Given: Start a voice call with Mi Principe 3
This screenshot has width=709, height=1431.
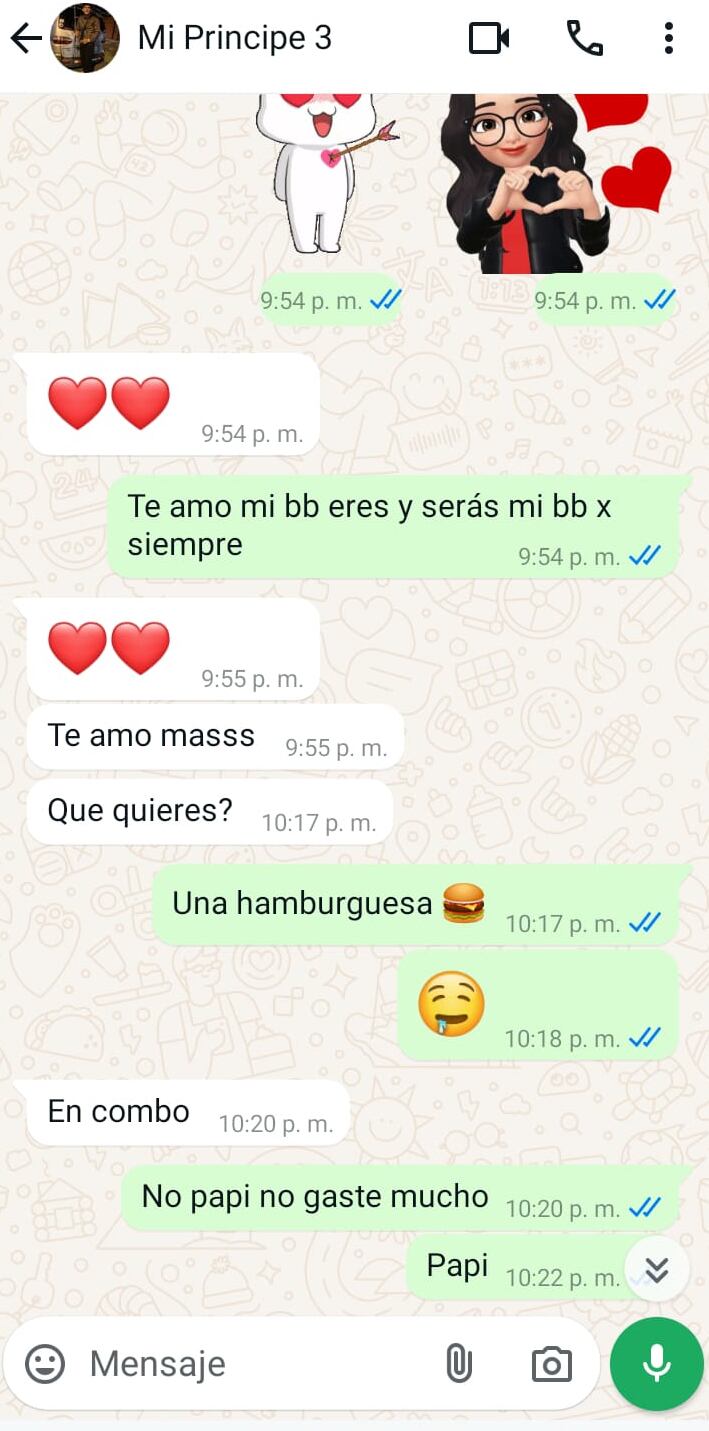Looking at the screenshot, I should [584, 39].
